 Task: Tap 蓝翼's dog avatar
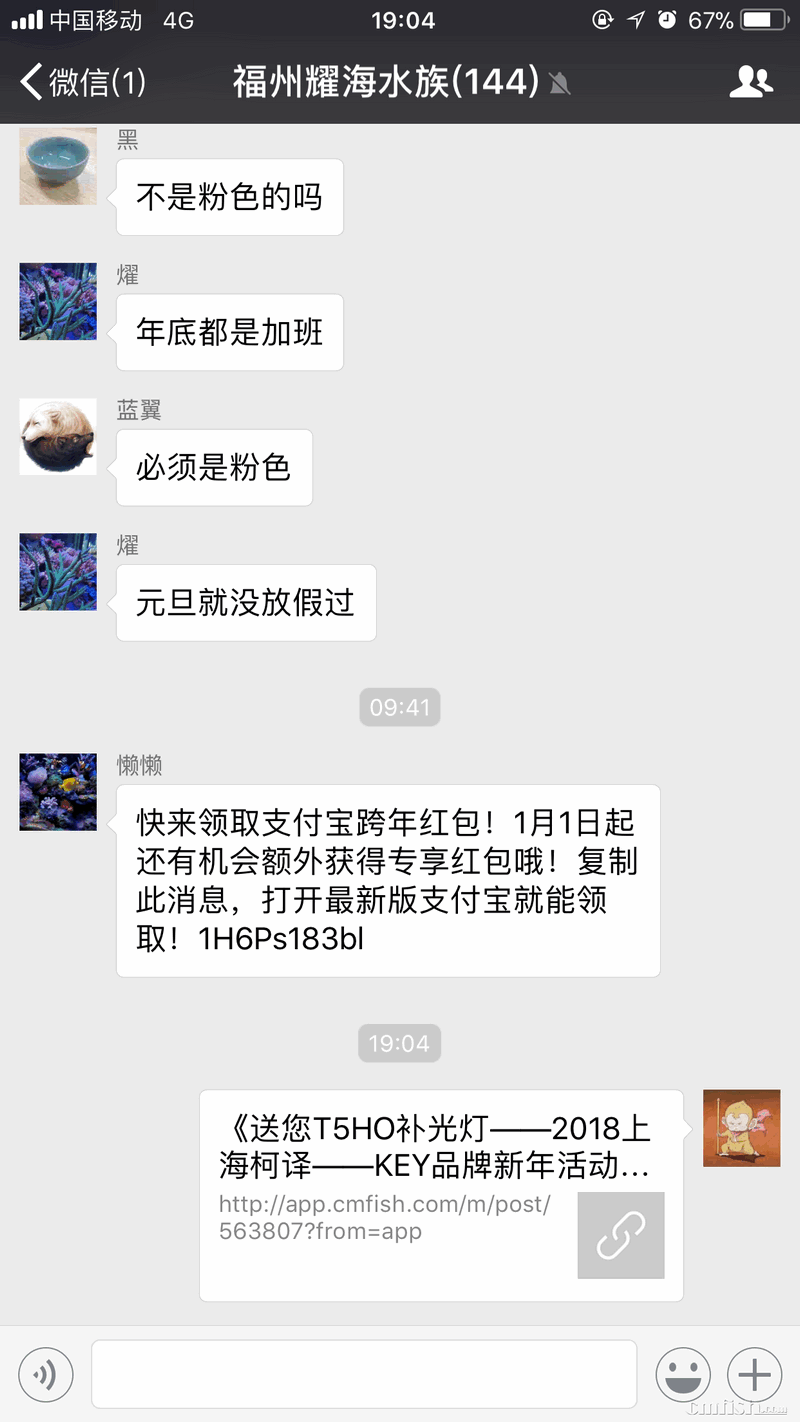point(57,437)
